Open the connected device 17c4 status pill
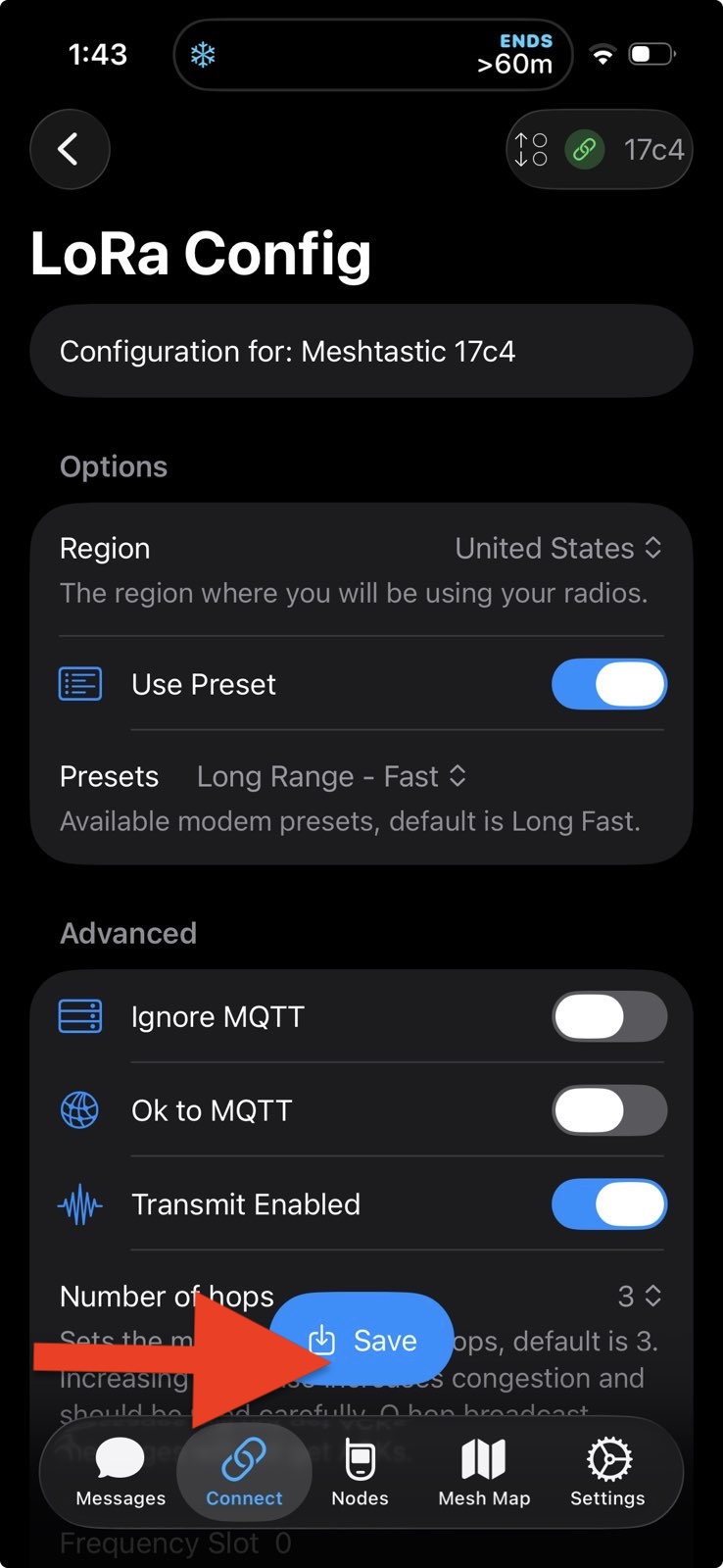The width and height of the screenshot is (723, 1568). pos(600,150)
